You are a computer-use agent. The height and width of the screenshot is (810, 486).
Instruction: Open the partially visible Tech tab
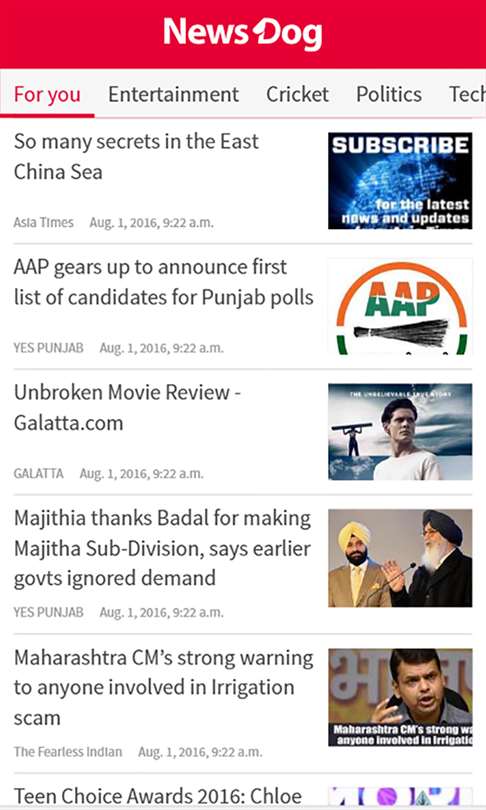pyautogui.click(x=467, y=95)
